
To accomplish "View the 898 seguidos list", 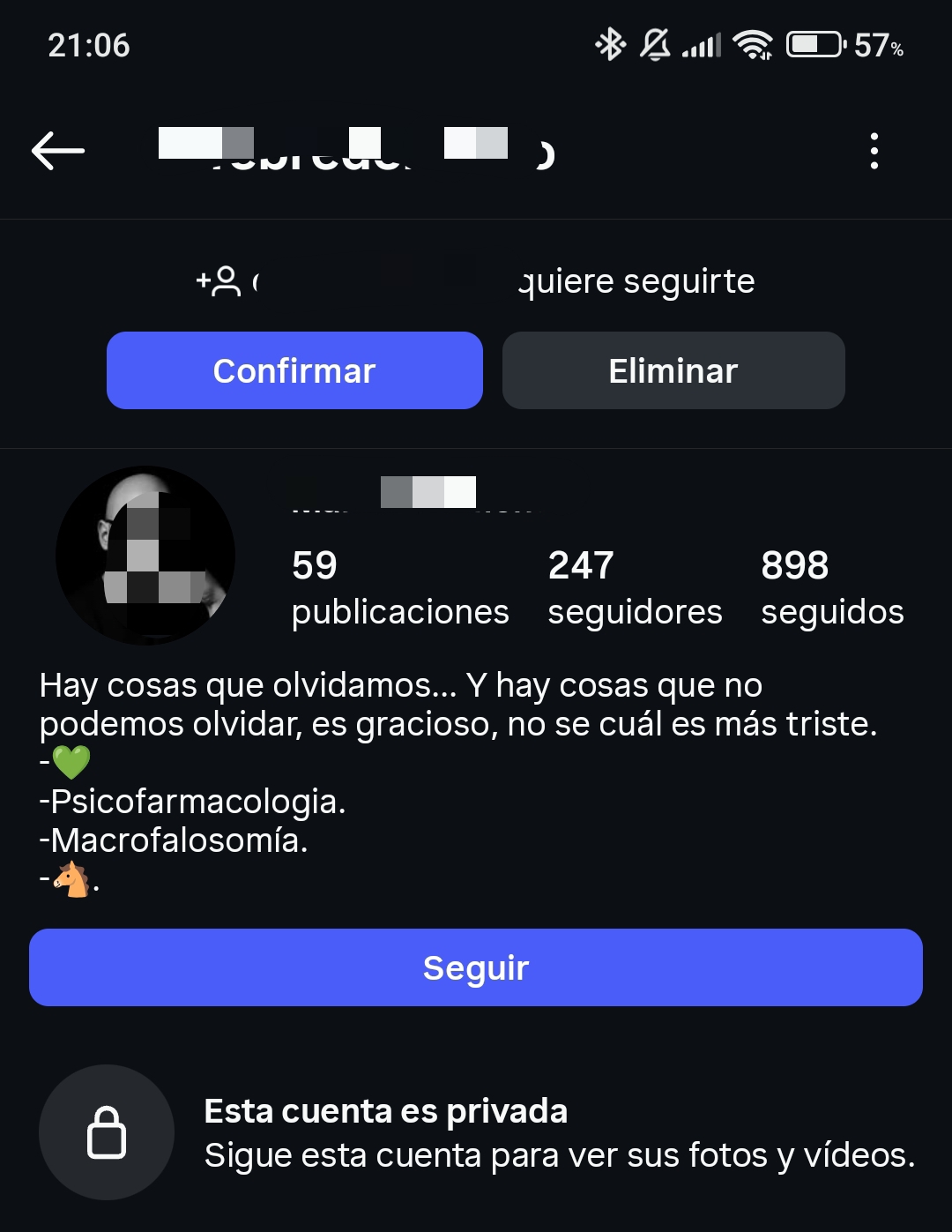I will pos(832,587).
